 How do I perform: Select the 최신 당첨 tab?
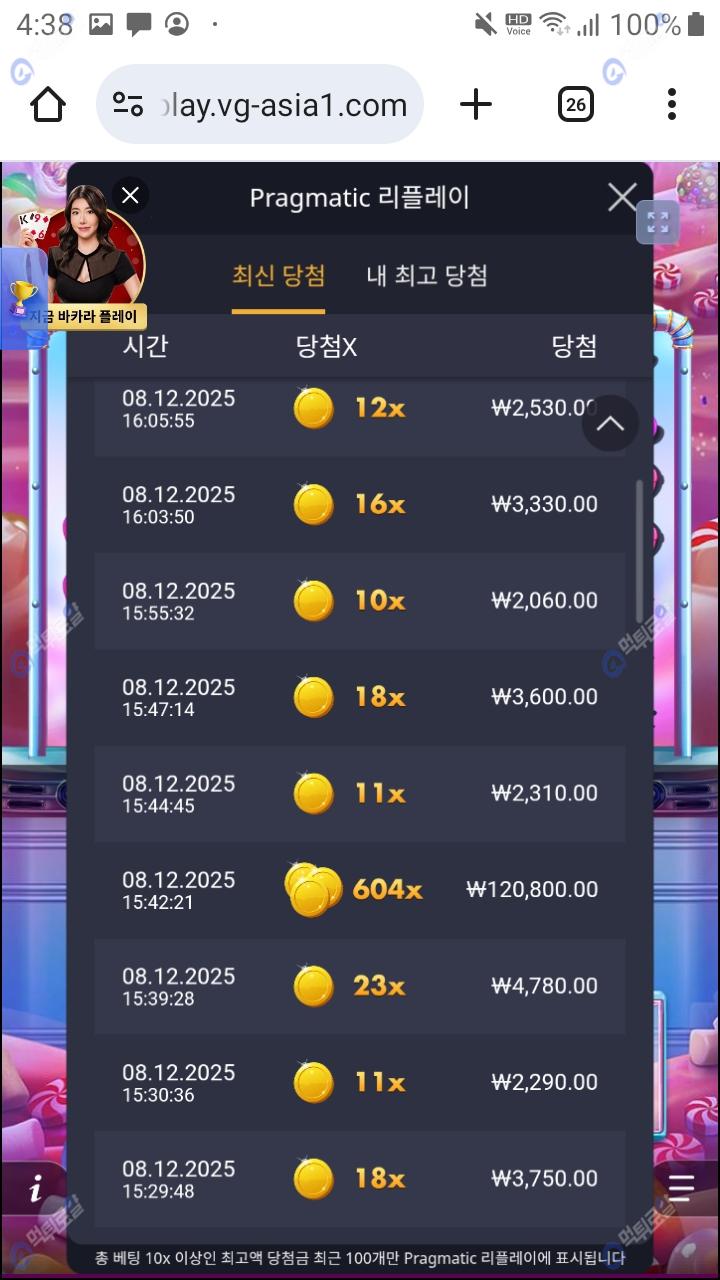click(278, 276)
